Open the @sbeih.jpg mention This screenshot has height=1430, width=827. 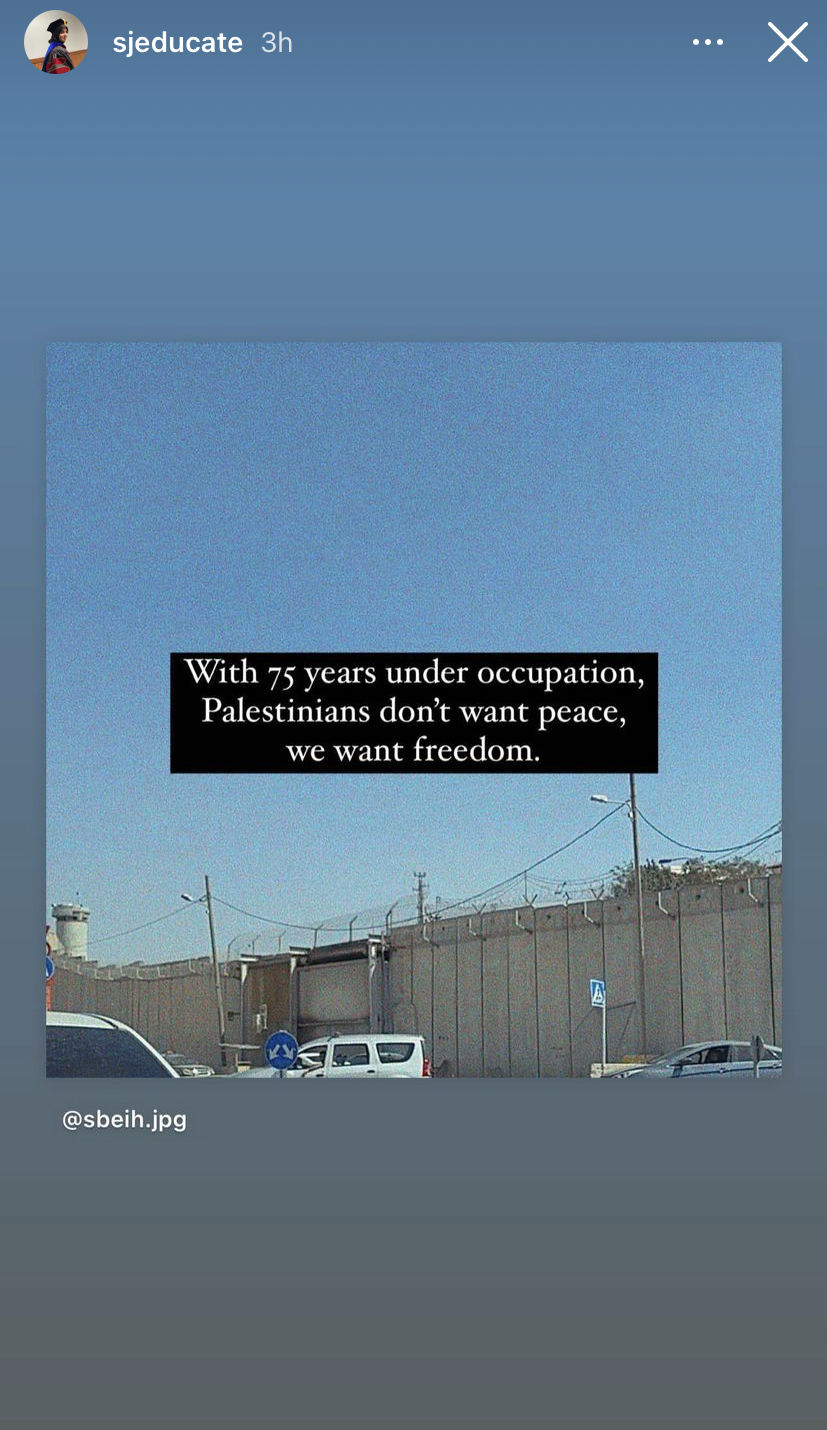point(124,1119)
